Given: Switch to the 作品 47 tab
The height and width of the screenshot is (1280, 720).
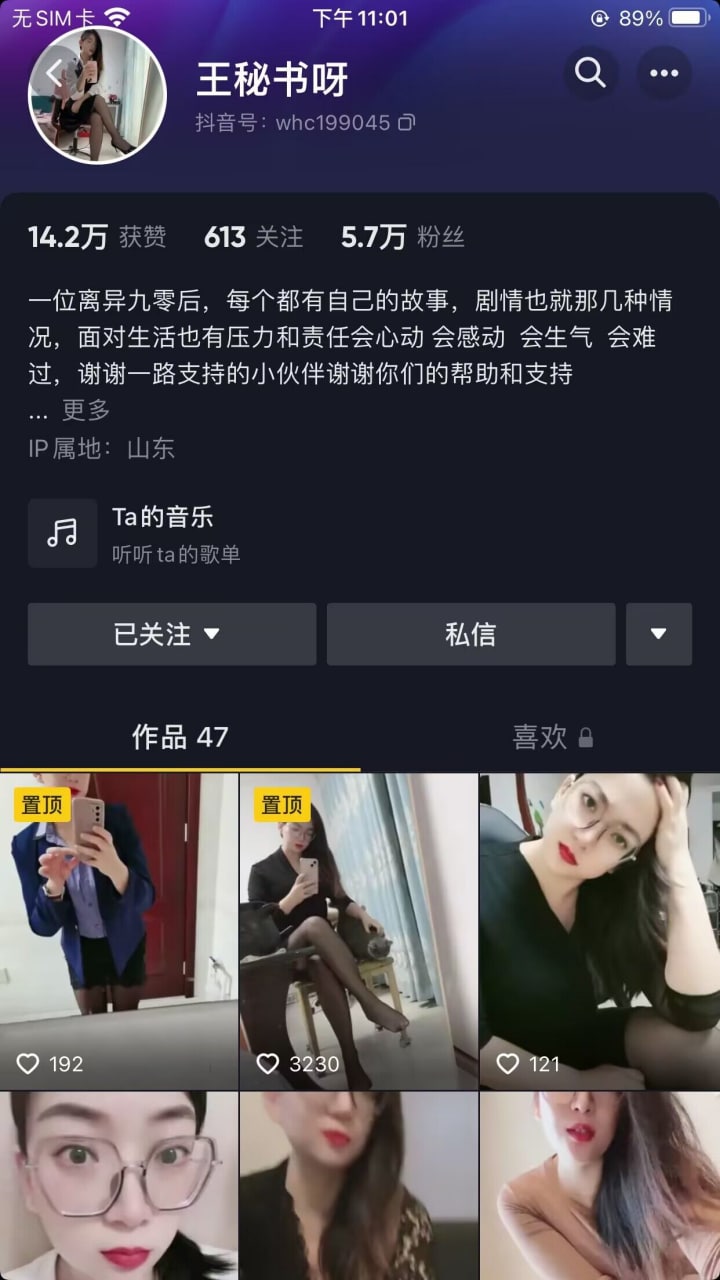Looking at the screenshot, I should coord(180,738).
